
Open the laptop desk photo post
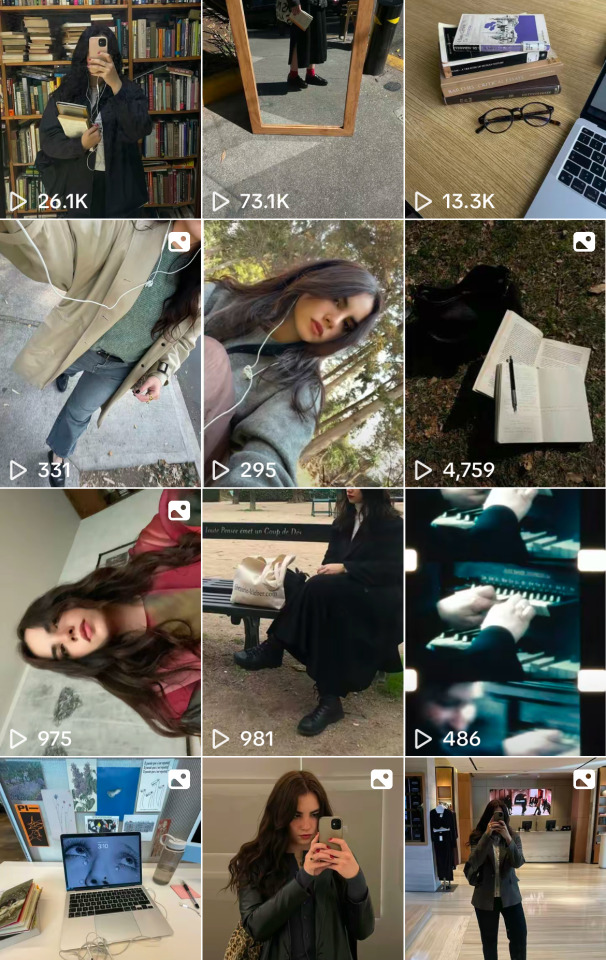click(100, 859)
